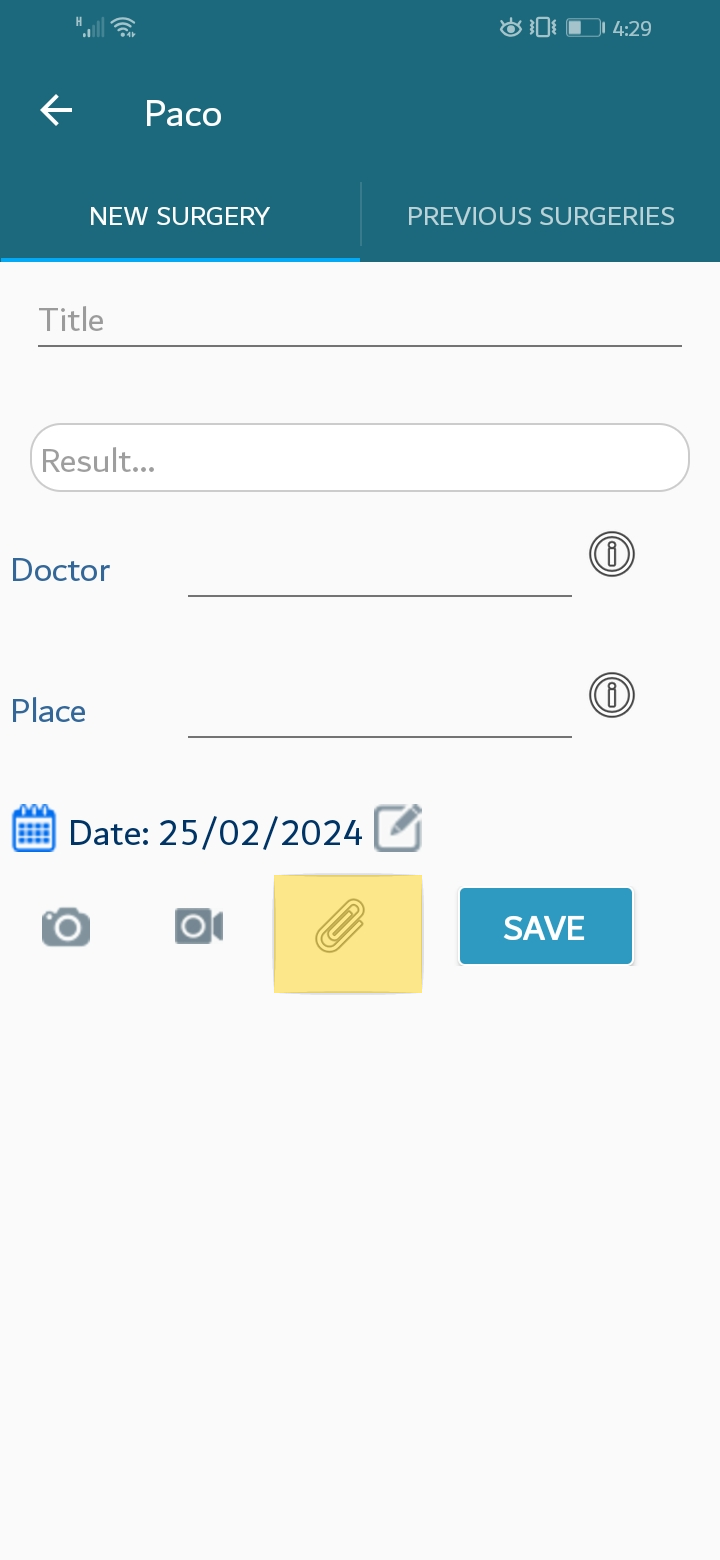
Task: Open the calendar icon beside Date
Action: 34,829
